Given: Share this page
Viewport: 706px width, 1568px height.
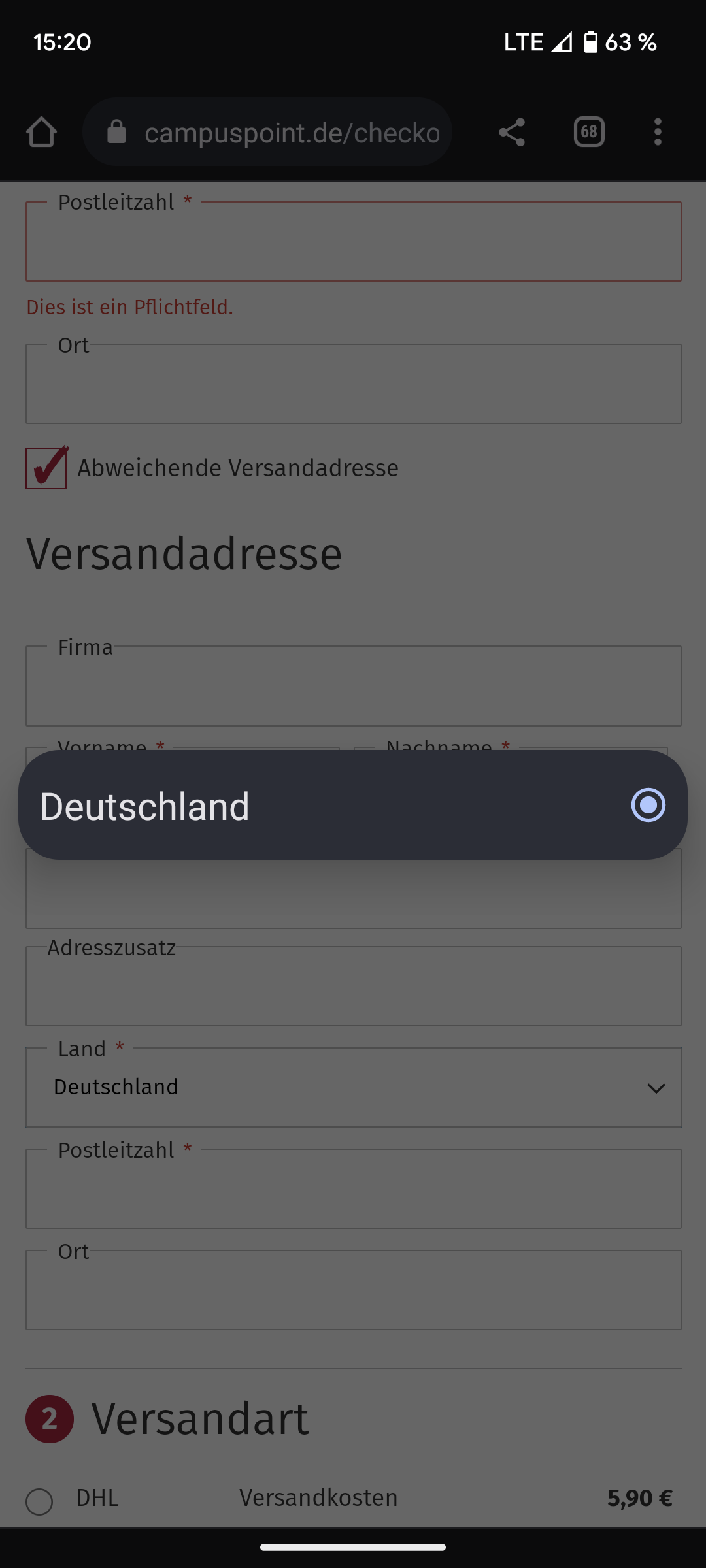Looking at the screenshot, I should [x=512, y=133].
